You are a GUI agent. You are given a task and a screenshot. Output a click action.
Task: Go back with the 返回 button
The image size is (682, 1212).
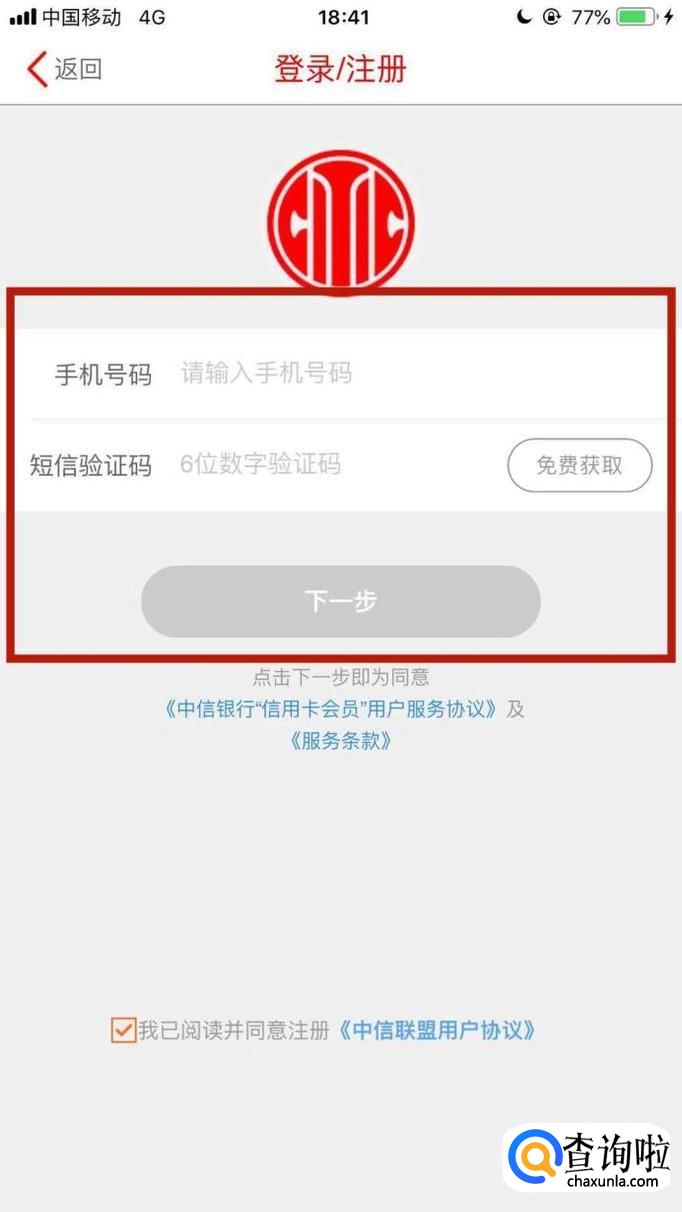[65, 69]
